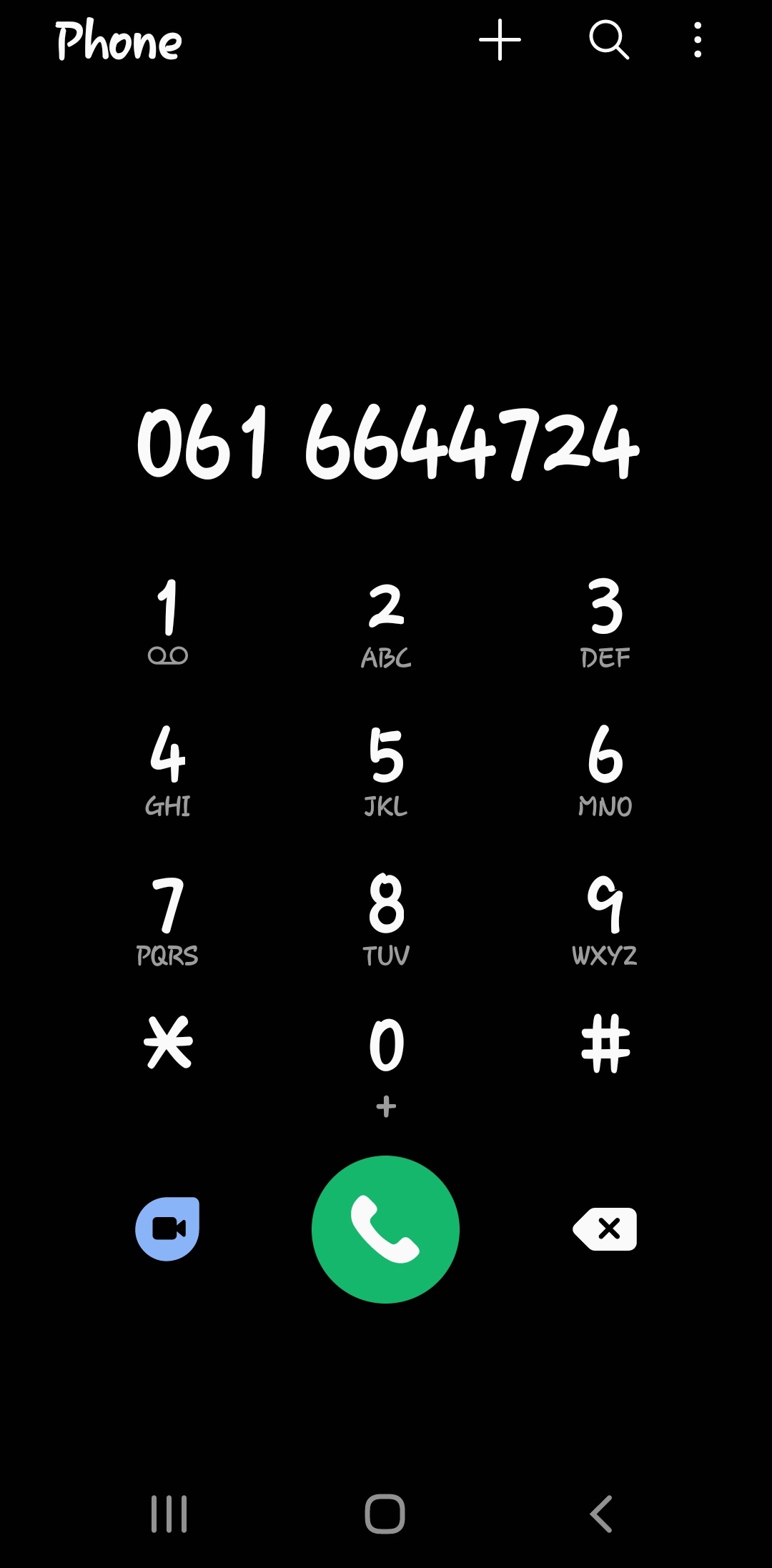The image size is (772, 1568).
Task: Start a video call to the number
Action: coord(168,1229)
